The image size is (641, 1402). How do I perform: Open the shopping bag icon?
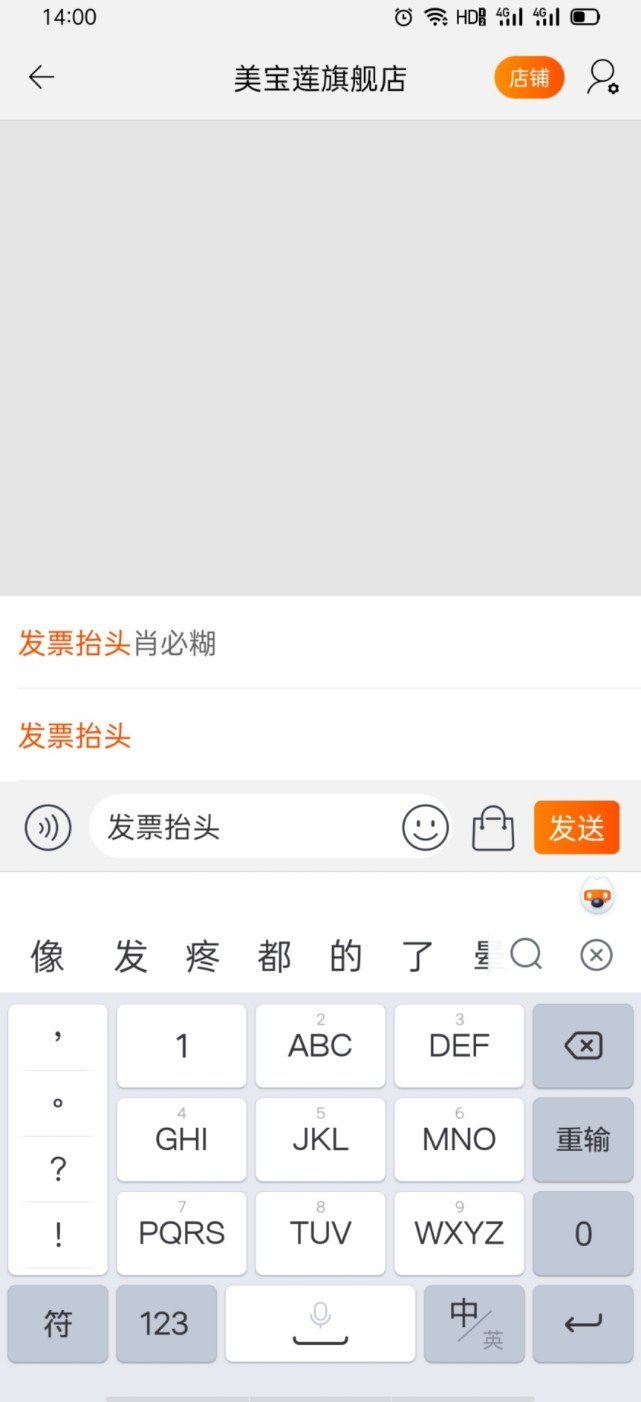[493, 828]
